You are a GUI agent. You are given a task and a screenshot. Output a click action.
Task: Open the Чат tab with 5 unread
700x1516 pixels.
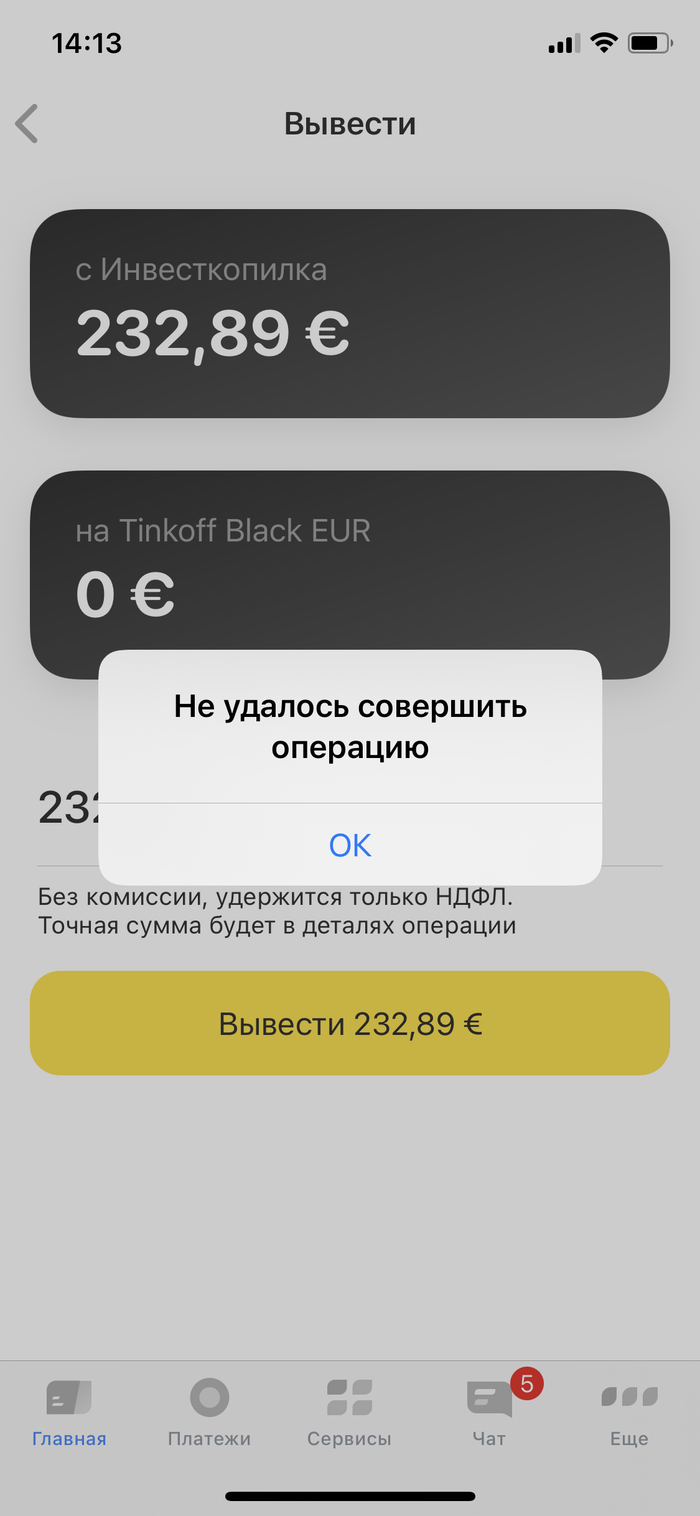(x=489, y=1411)
